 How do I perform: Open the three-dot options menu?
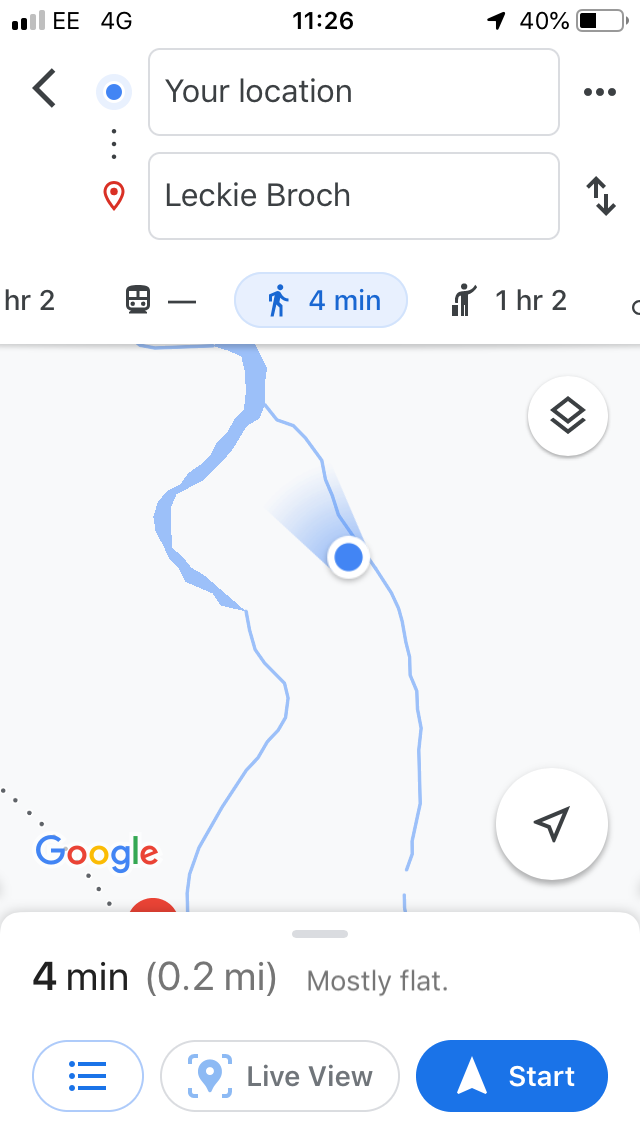(599, 92)
